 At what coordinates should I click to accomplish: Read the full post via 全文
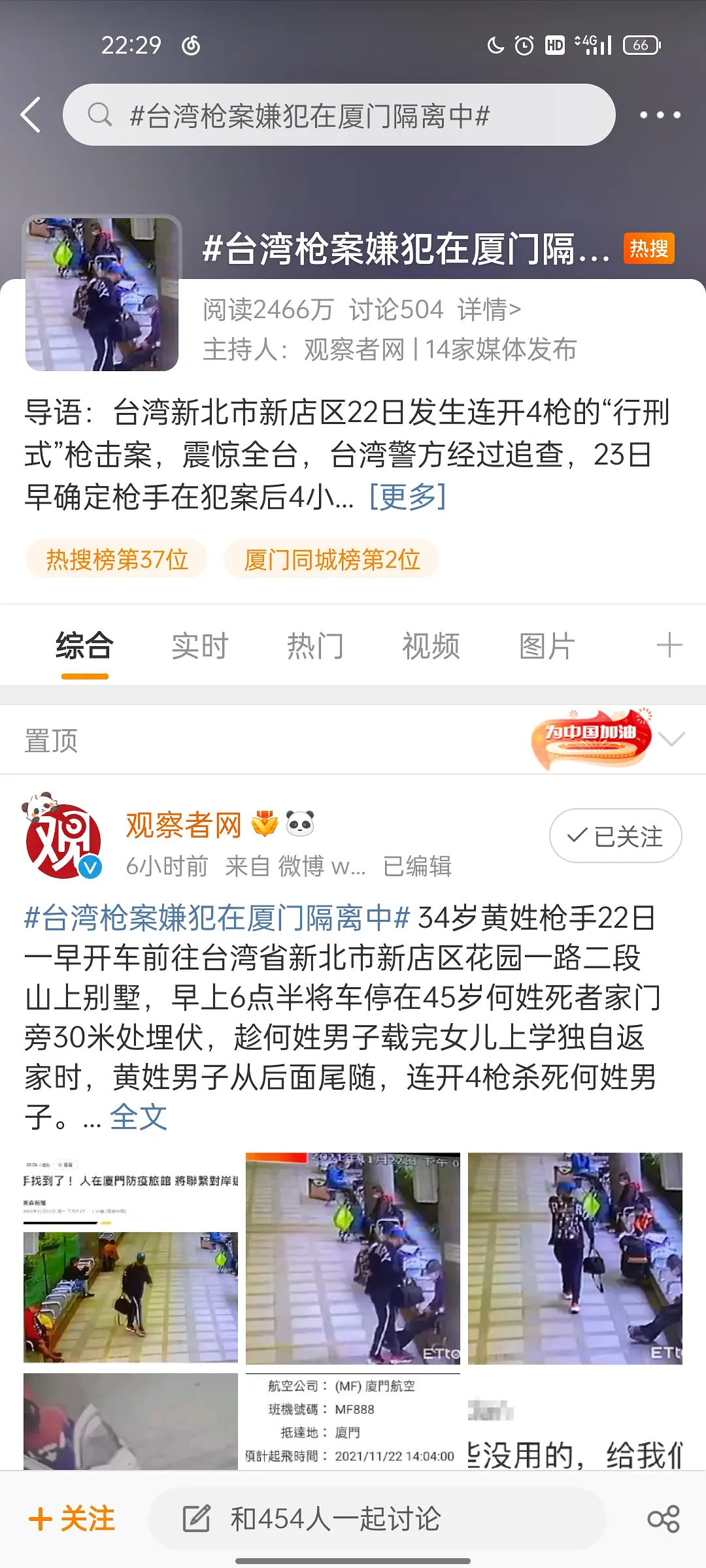(x=139, y=1117)
